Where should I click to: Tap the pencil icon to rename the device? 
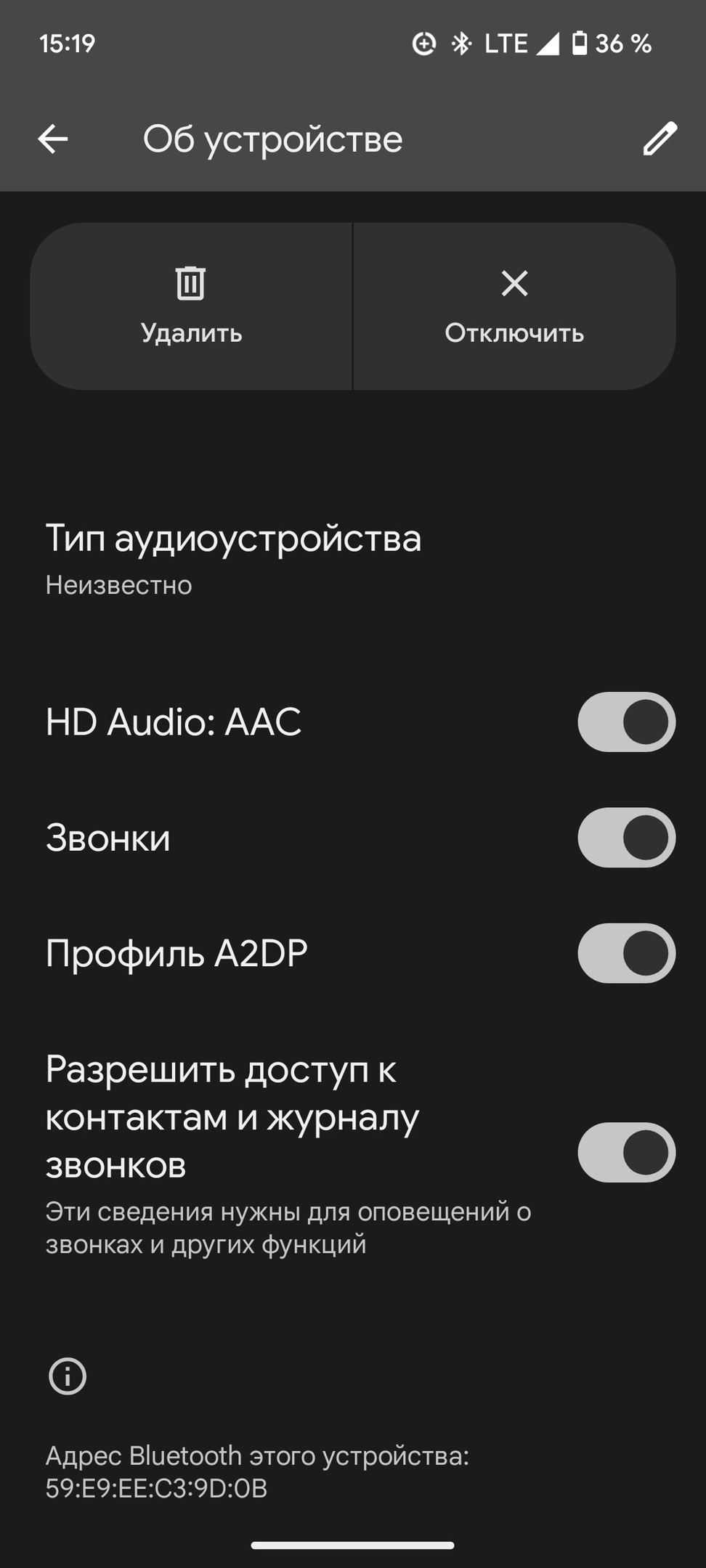[x=660, y=139]
